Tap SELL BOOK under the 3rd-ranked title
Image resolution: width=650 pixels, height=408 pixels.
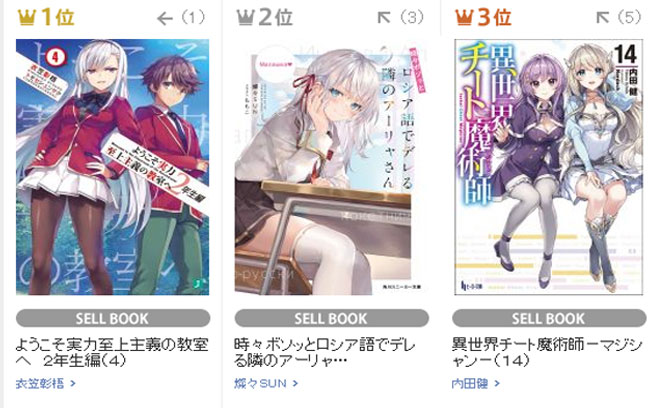click(x=549, y=318)
